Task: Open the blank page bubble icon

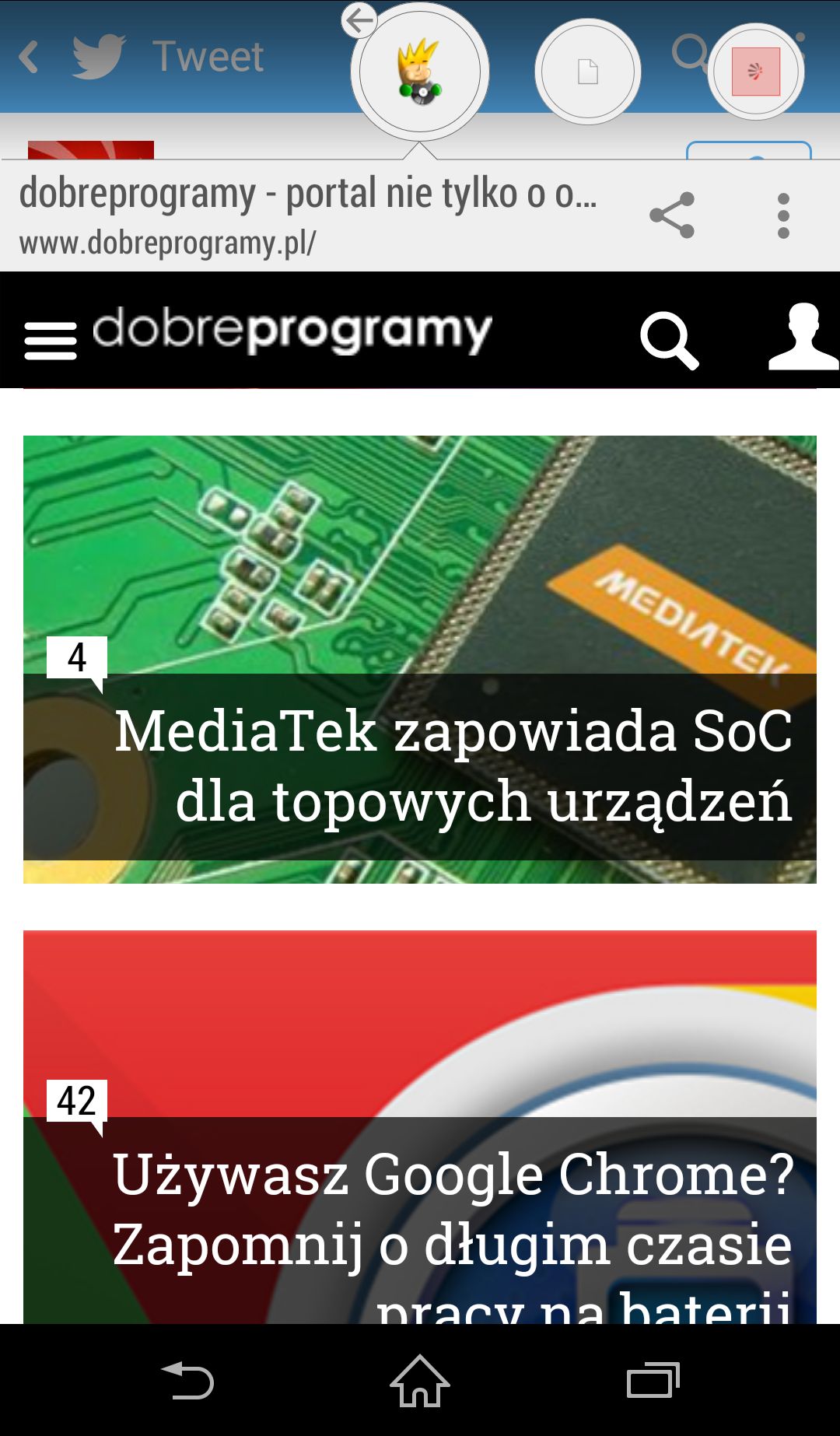Action: (587, 71)
